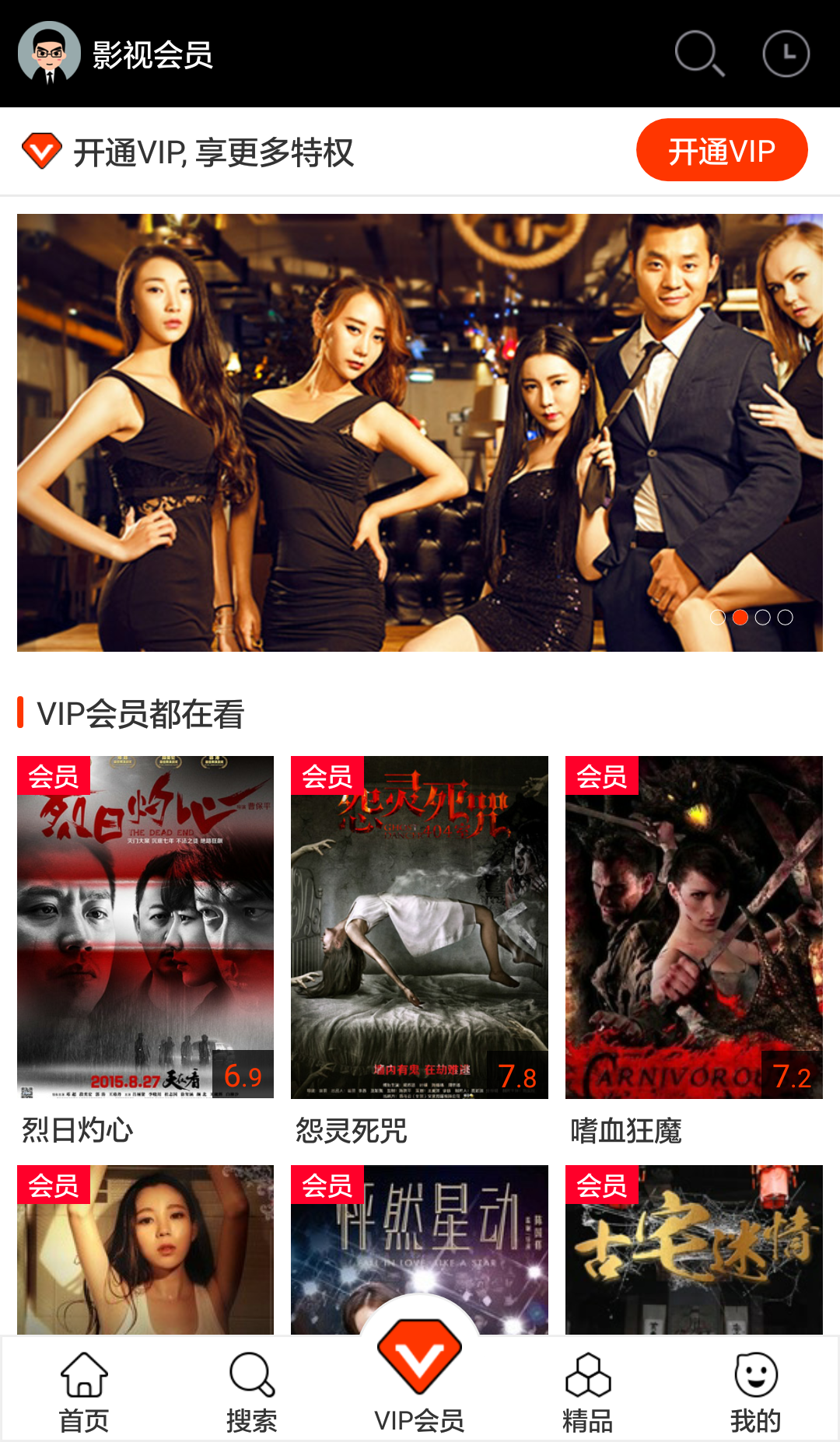The height and width of the screenshot is (1442, 840).
Task: Open the featured banner image
Action: tap(420, 432)
